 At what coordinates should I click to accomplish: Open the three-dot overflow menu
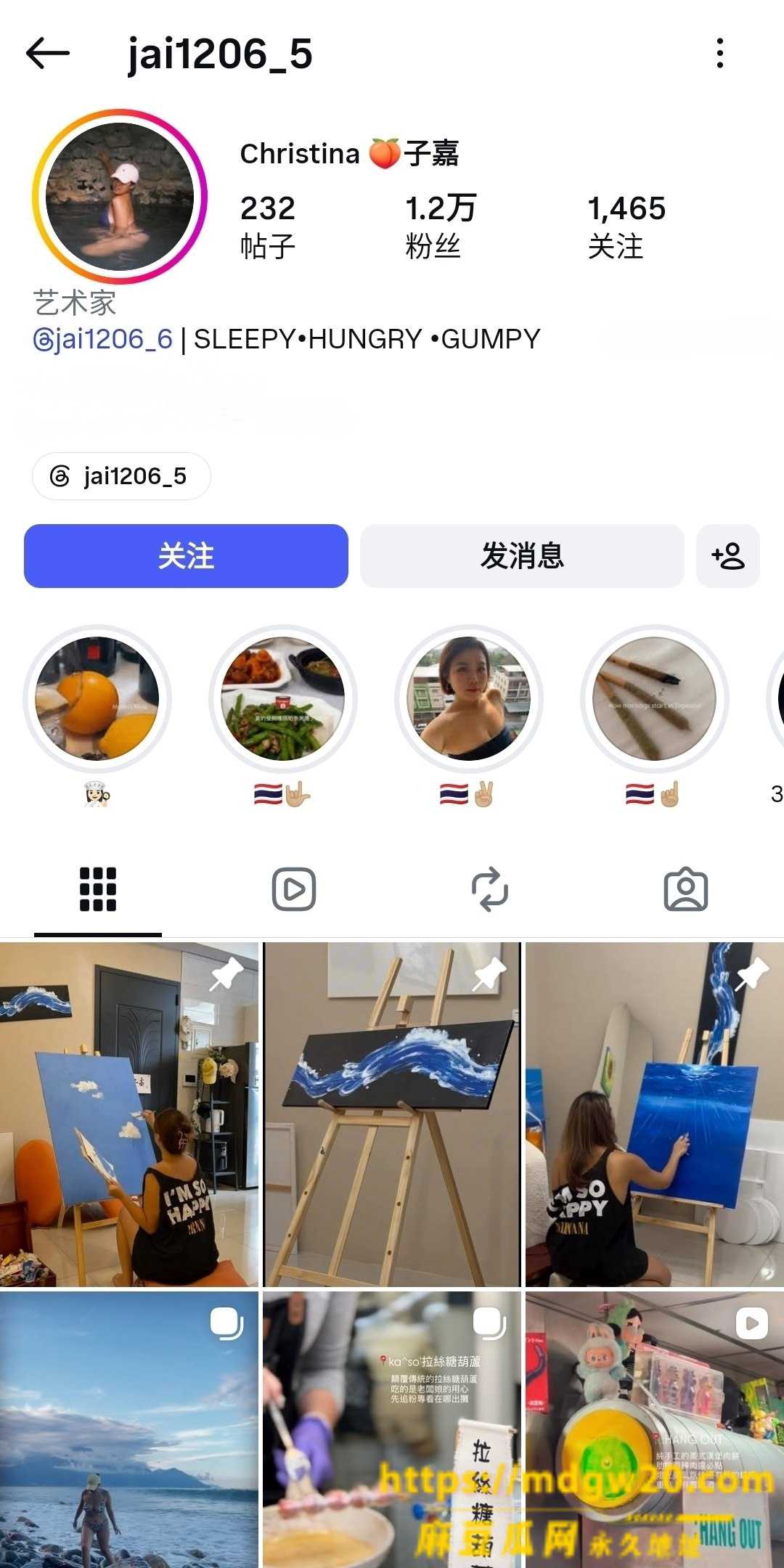pos(719,54)
